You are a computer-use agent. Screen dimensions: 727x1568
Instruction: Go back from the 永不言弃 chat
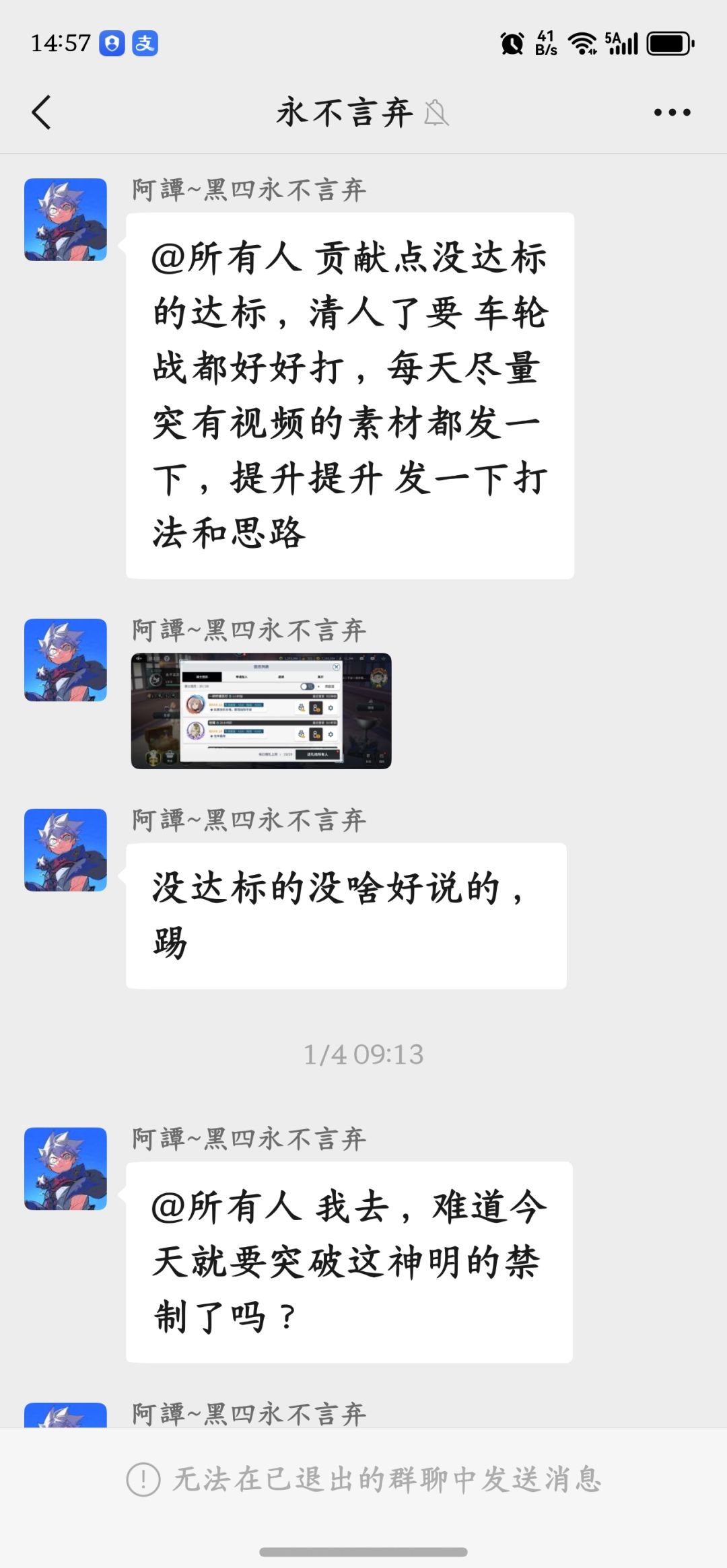coord(42,112)
